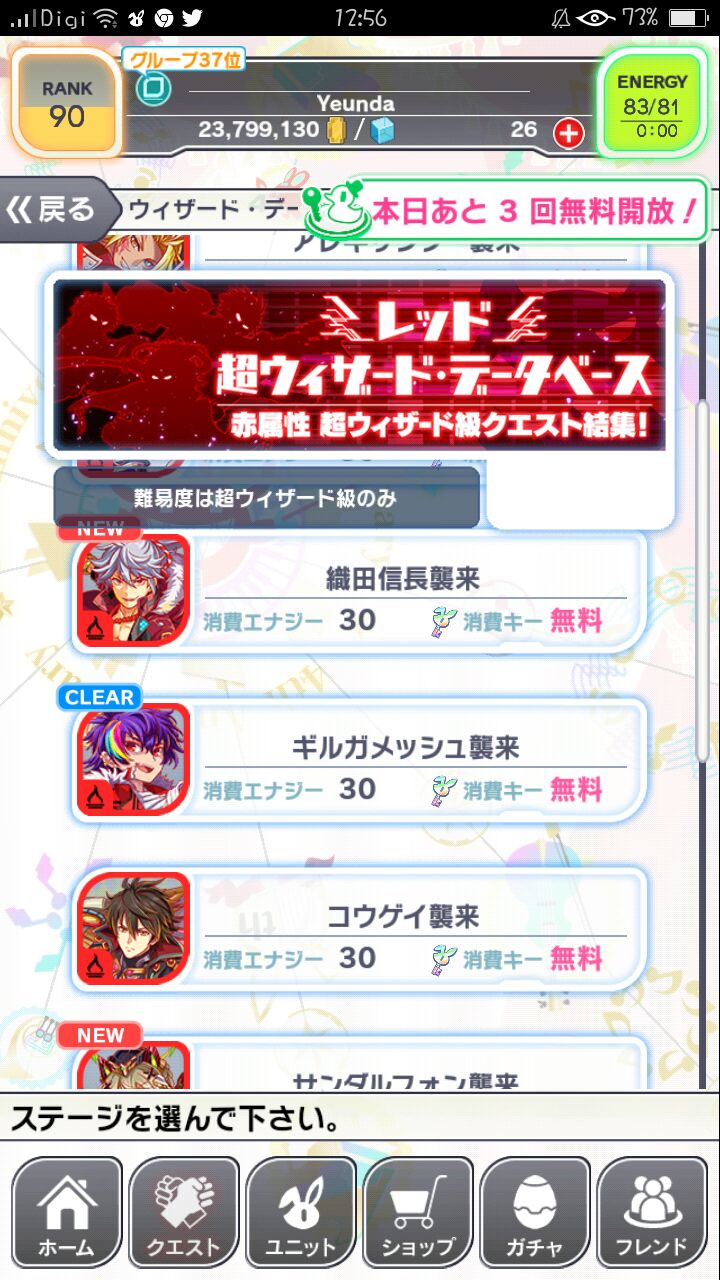The height and width of the screenshot is (1280, 720).
Task: Switch to the ホーム tab
Action: [67, 1215]
